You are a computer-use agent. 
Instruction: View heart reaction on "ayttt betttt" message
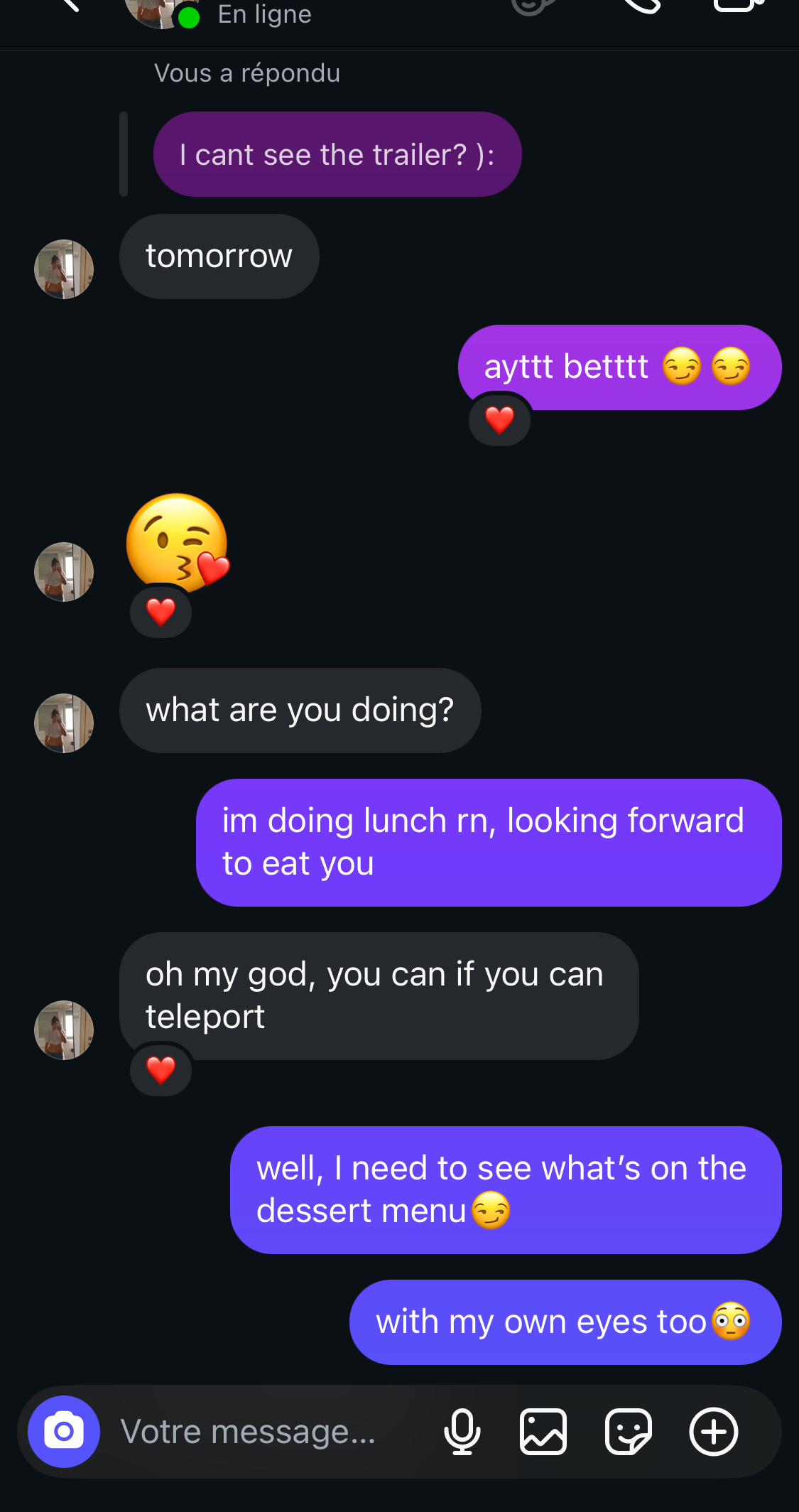tap(499, 420)
